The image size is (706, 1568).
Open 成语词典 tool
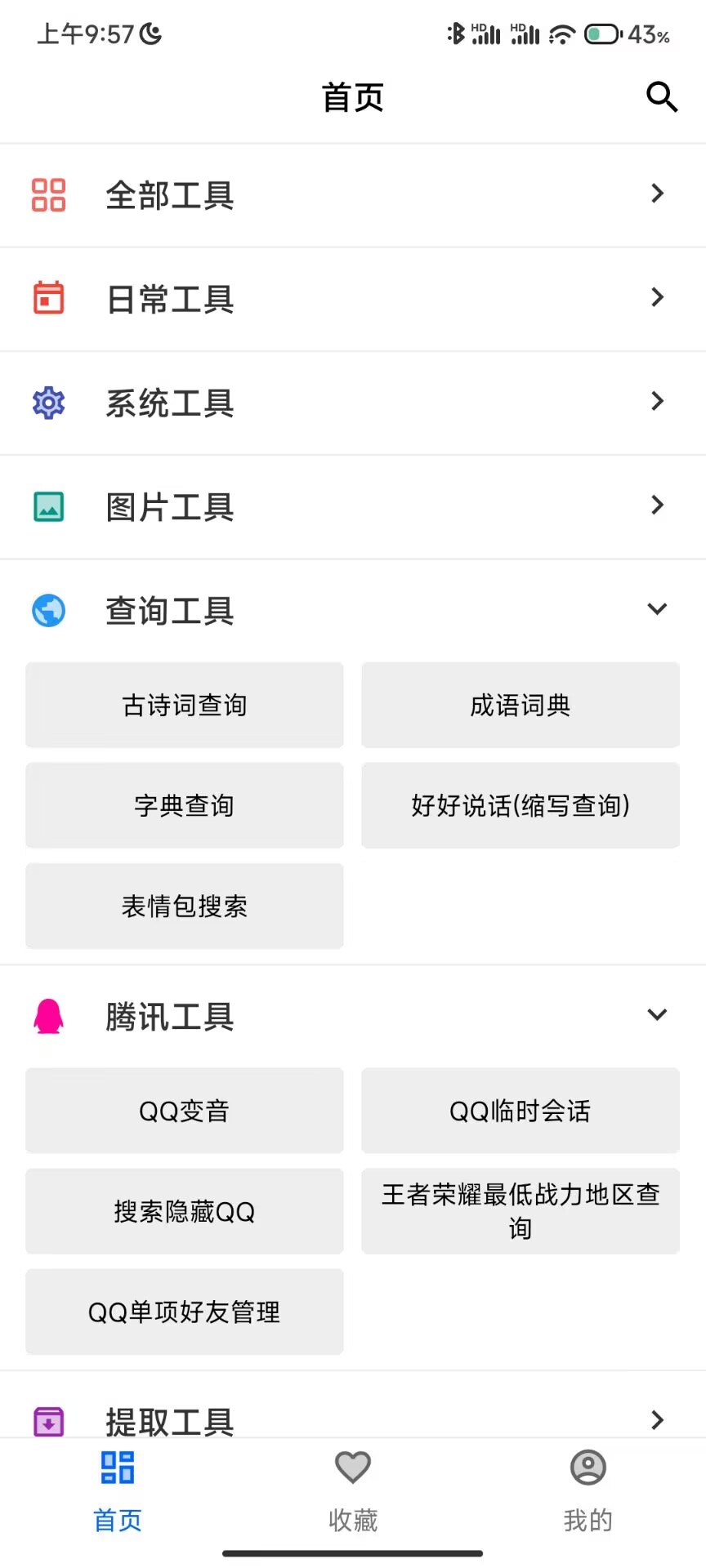(x=521, y=705)
